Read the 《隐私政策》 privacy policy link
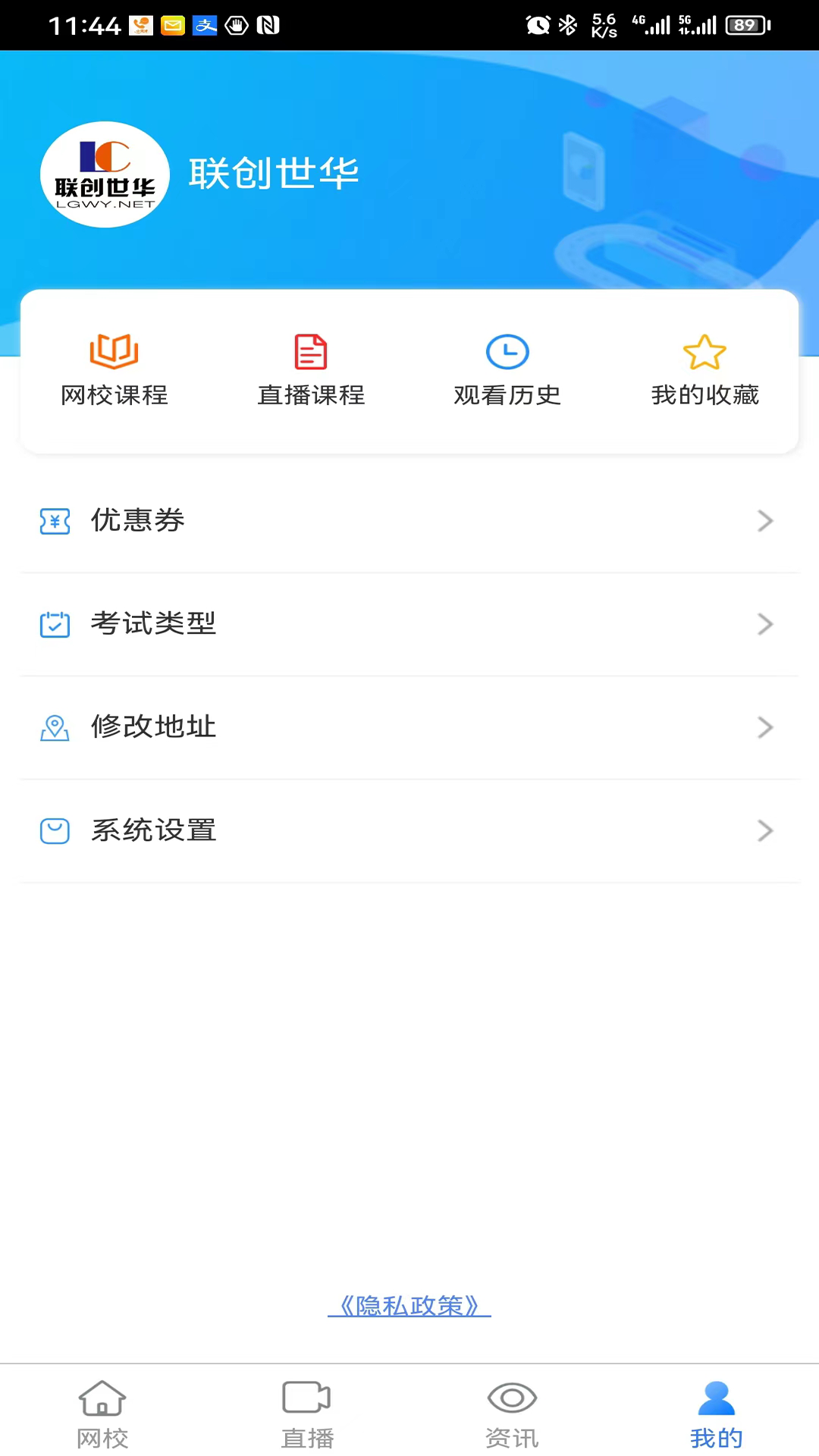Image resolution: width=819 pixels, height=1456 pixels. click(x=409, y=1306)
